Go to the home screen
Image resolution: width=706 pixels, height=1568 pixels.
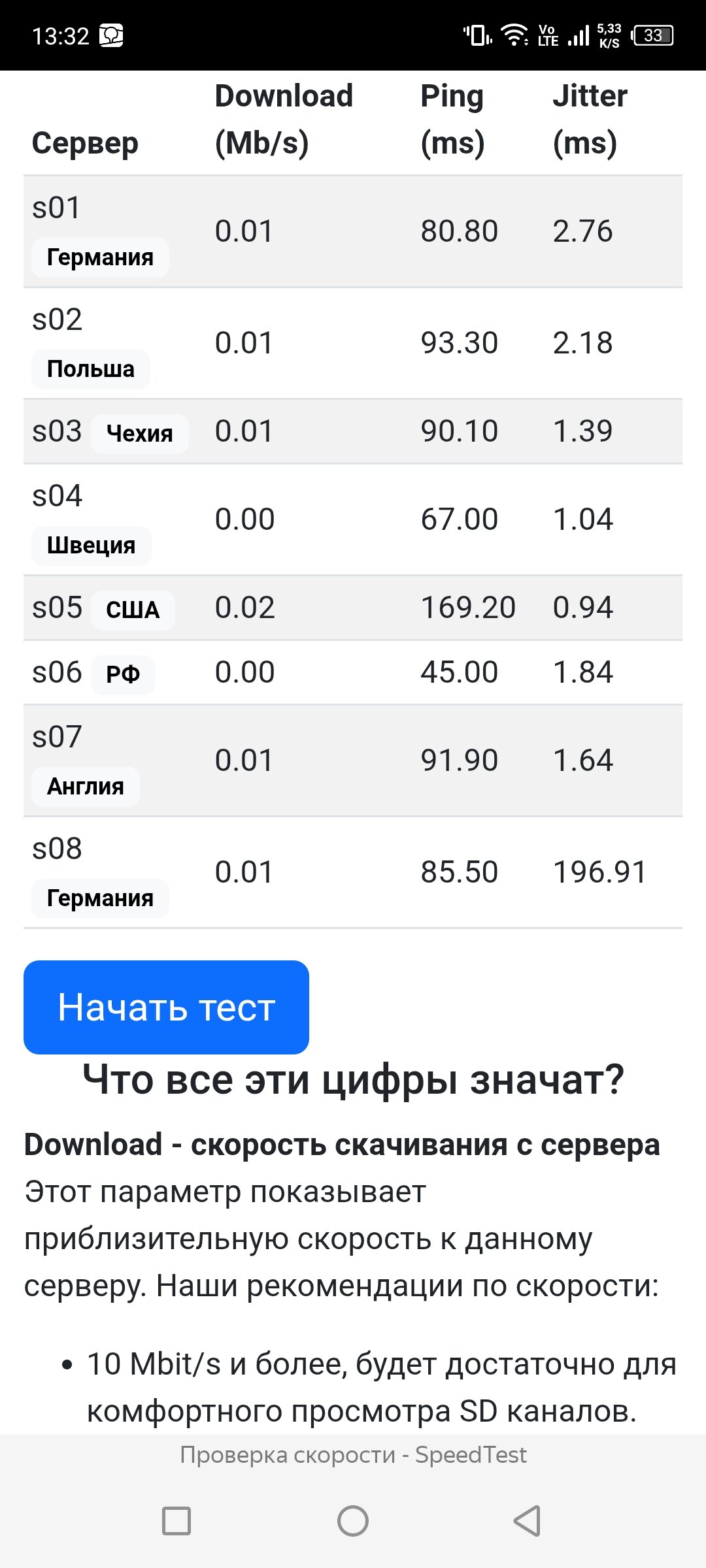[x=353, y=1520]
